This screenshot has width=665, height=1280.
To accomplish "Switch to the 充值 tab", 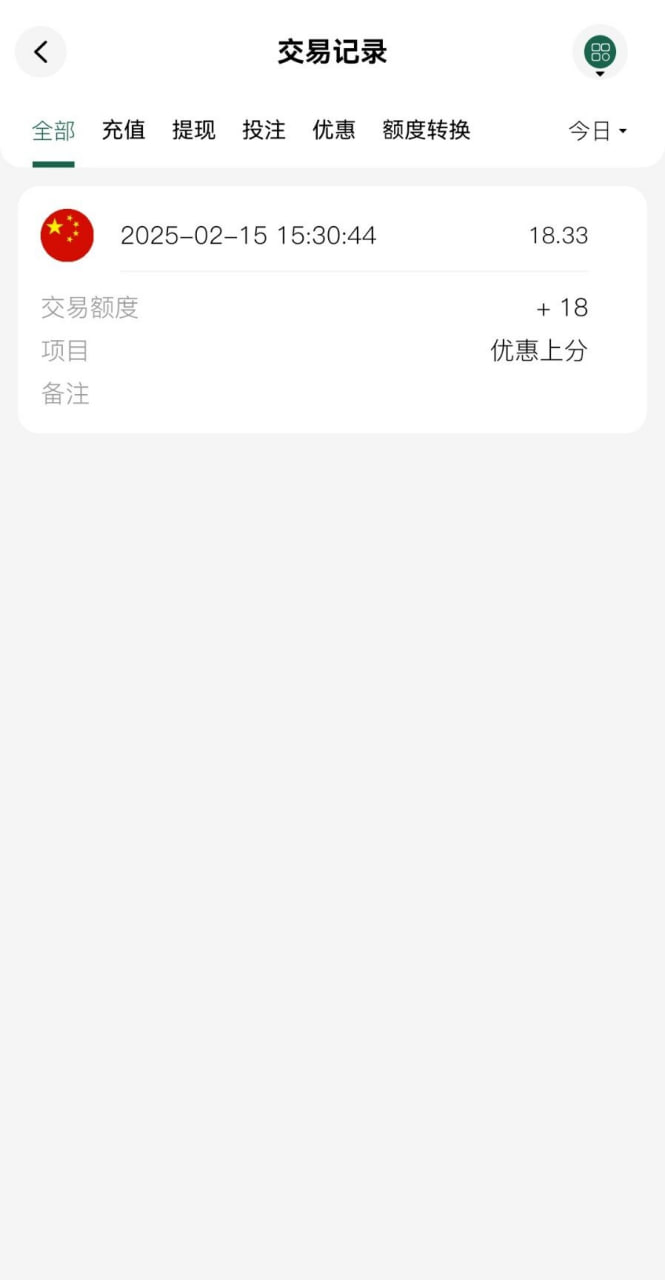I will (124, 130).
